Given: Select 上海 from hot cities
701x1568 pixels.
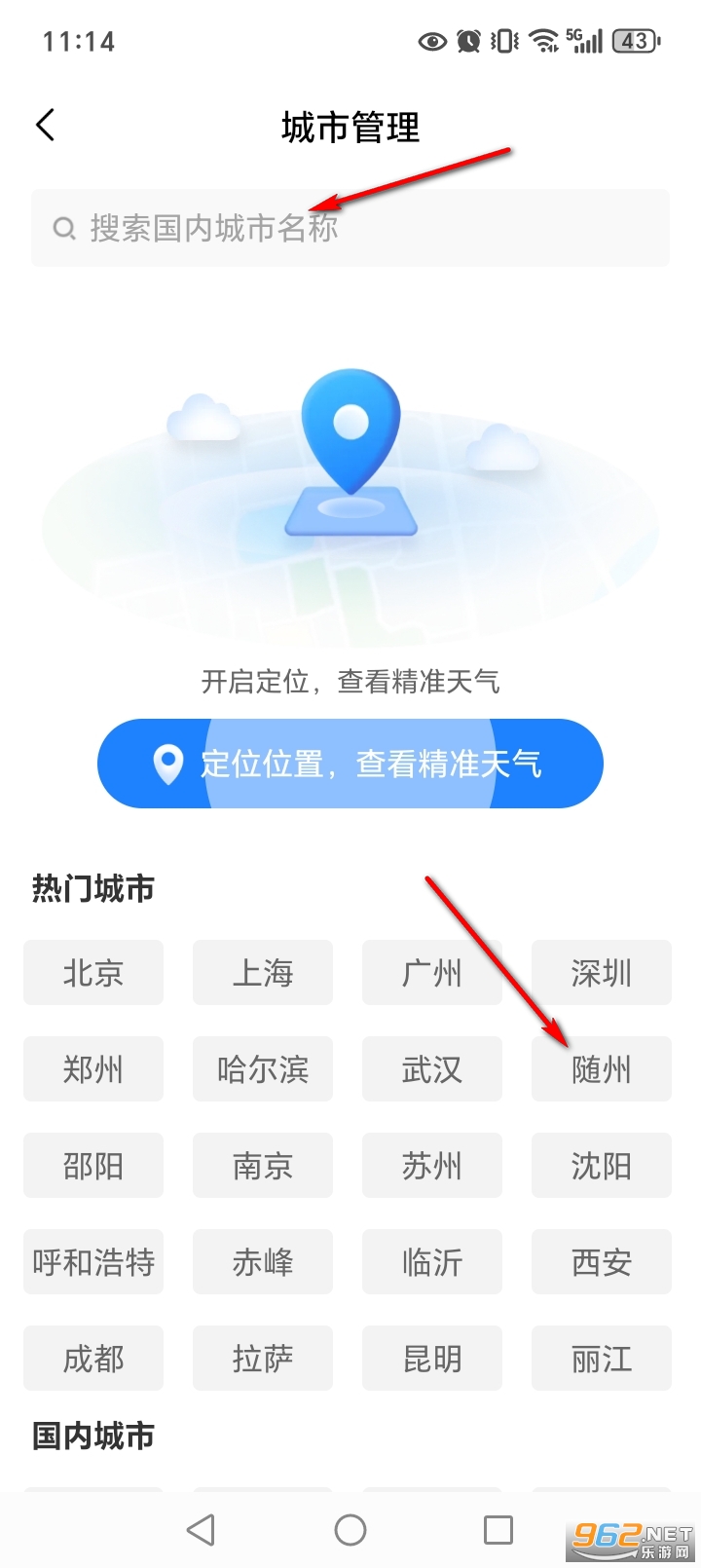Looking at the screenshot, I should tap(263, 972).
